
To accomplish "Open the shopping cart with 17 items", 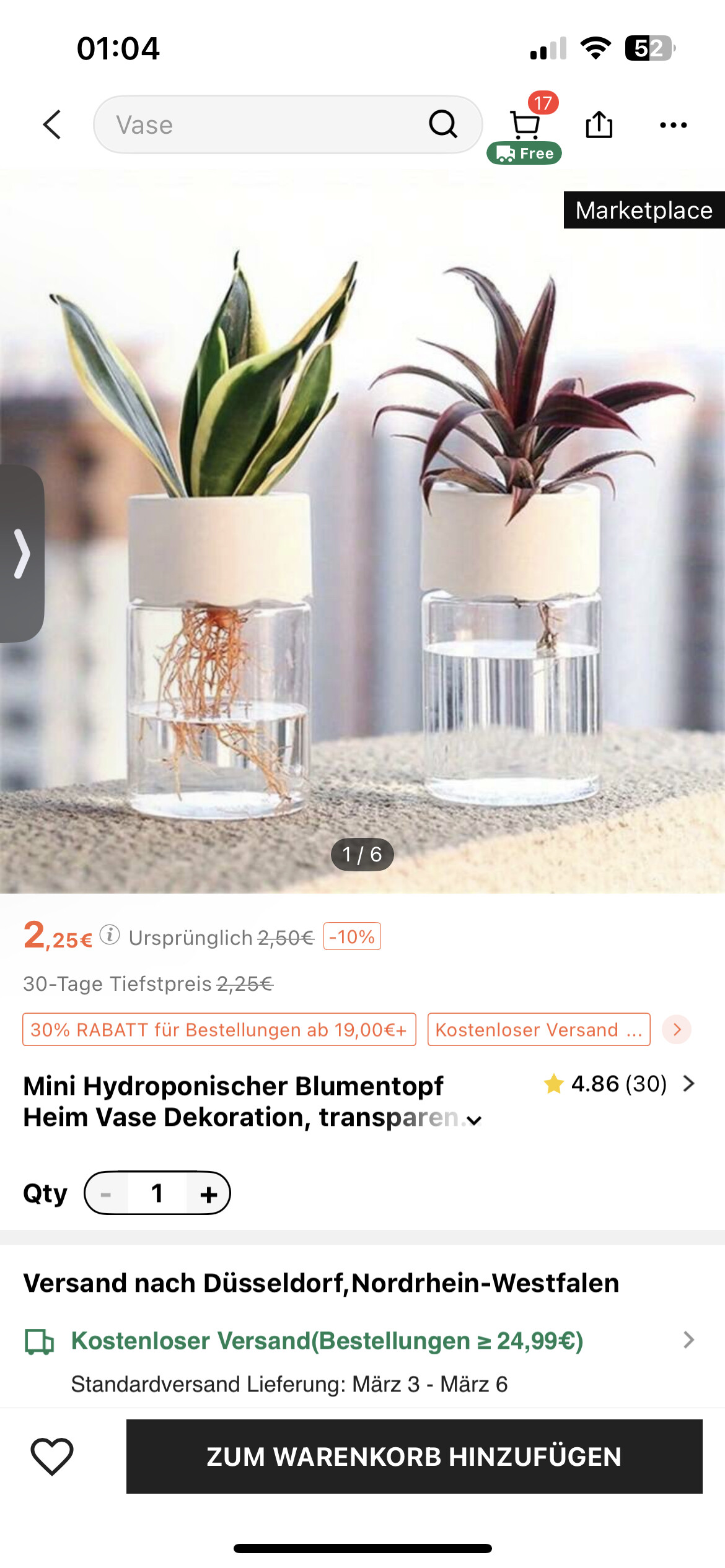I will (525, 124).
